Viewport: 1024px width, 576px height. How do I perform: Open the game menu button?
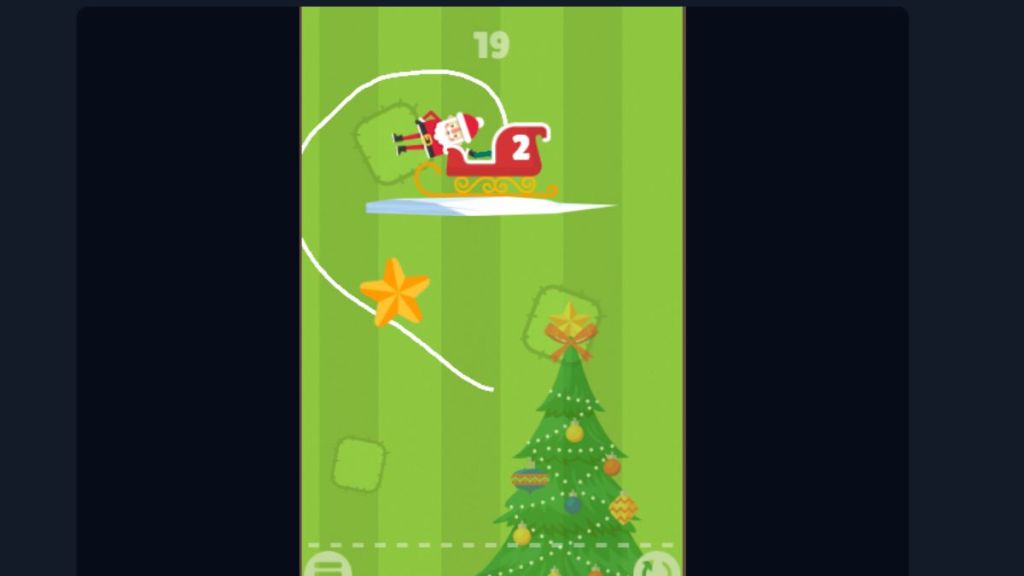pyautogui.click(x=328, y=566)
